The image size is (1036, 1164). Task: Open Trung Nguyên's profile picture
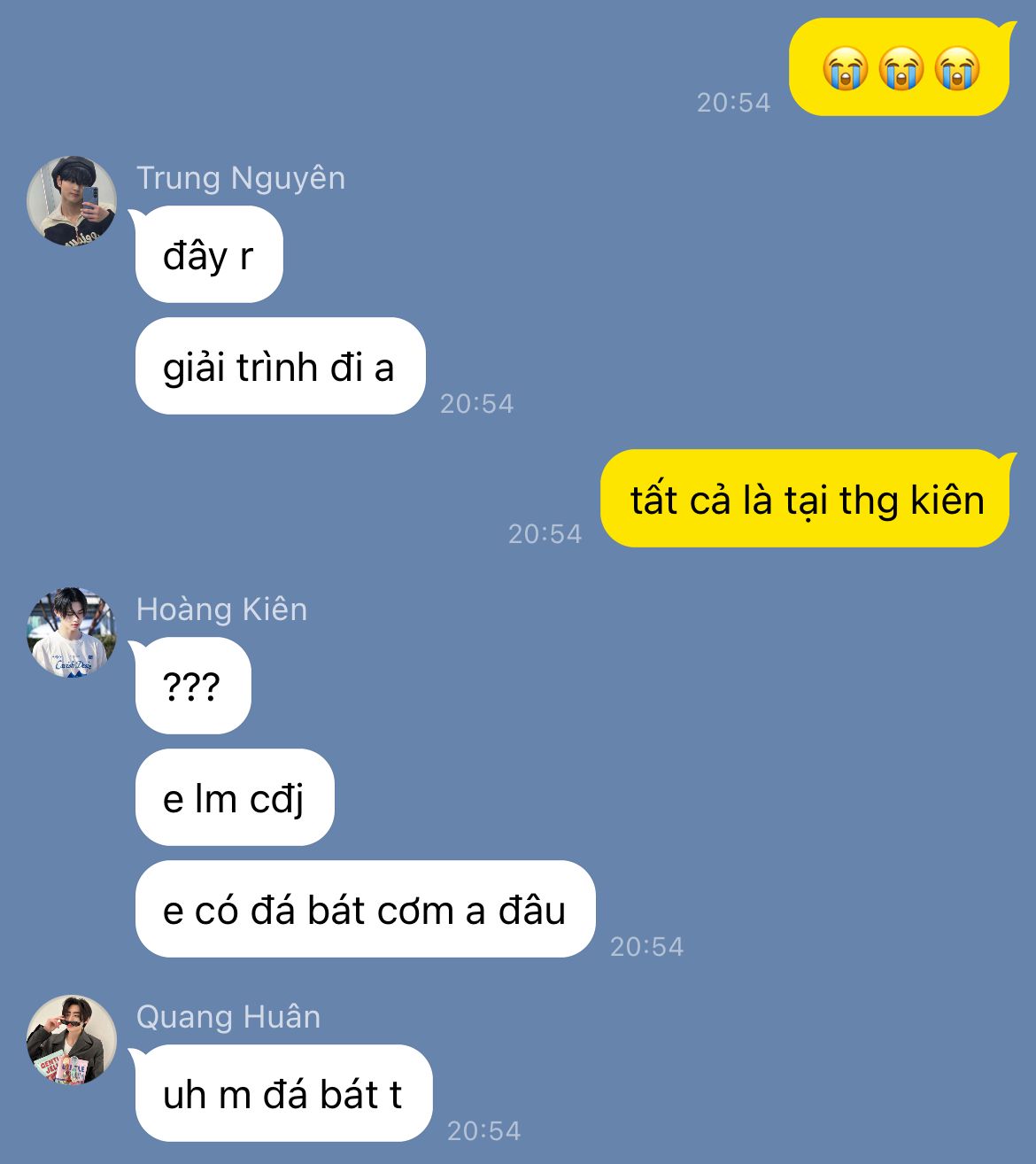click(x=72, y=201)
